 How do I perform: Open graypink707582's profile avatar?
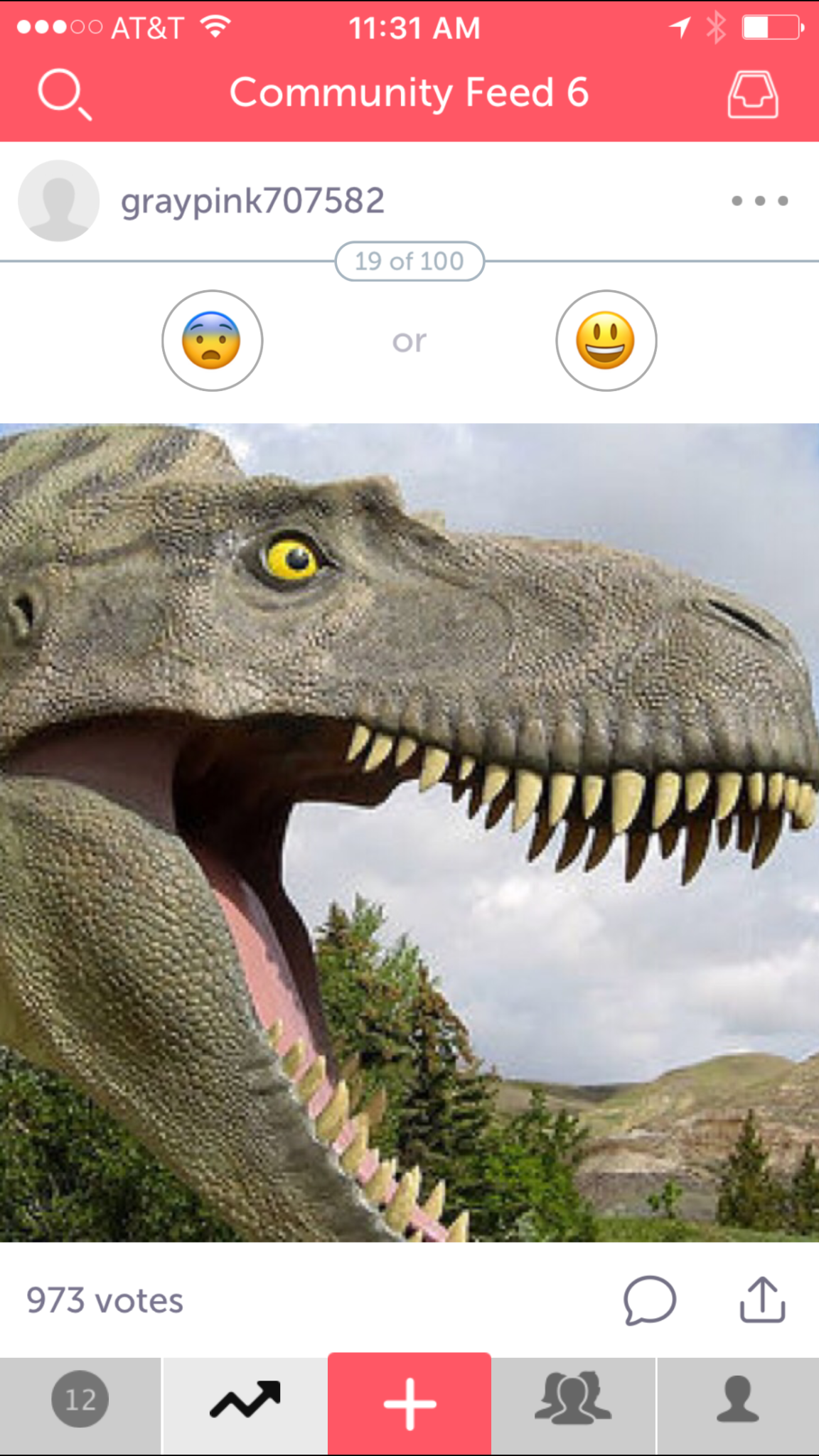coord(58,200)
